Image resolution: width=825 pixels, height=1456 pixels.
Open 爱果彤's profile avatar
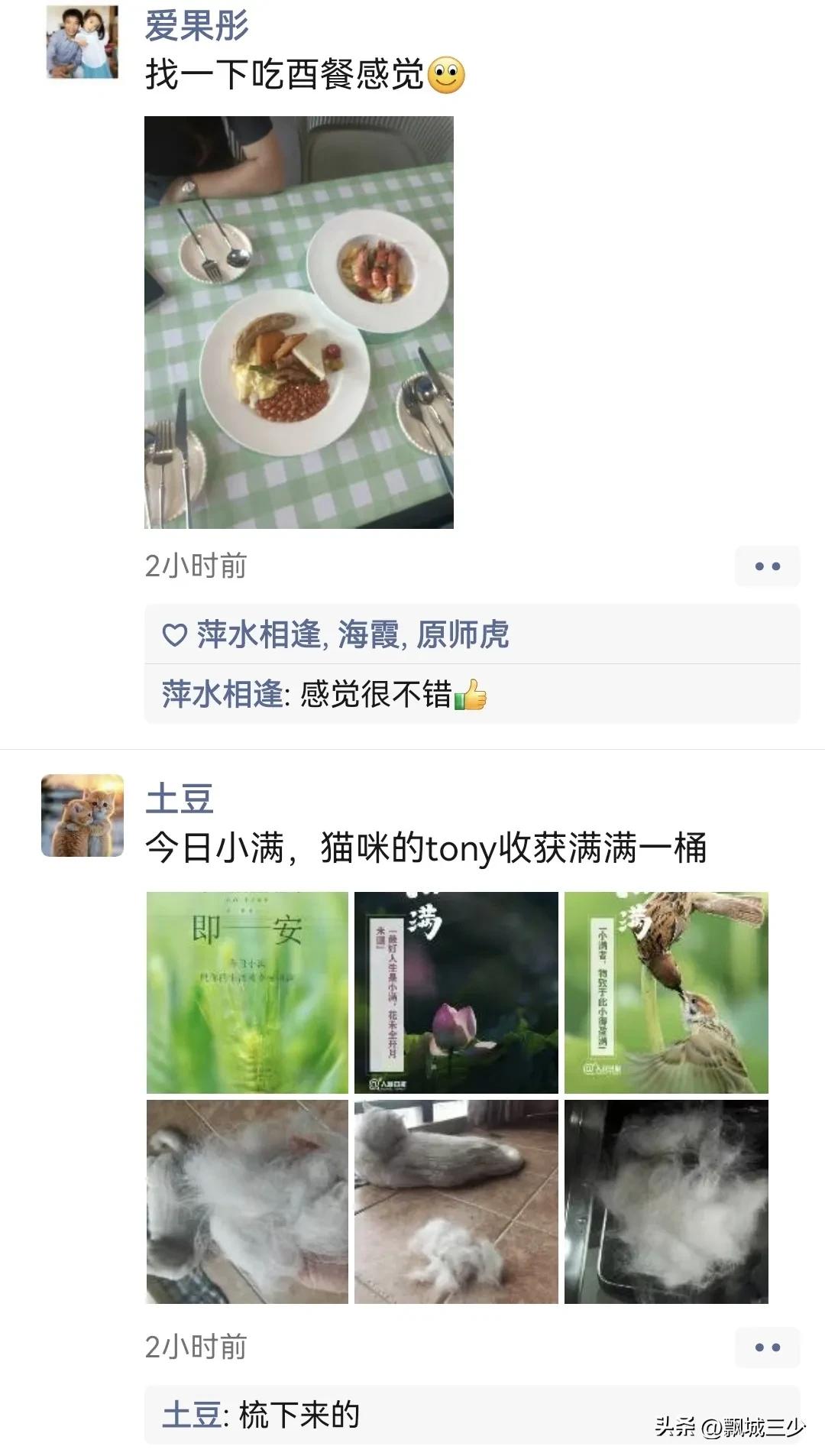coord(82,41)
